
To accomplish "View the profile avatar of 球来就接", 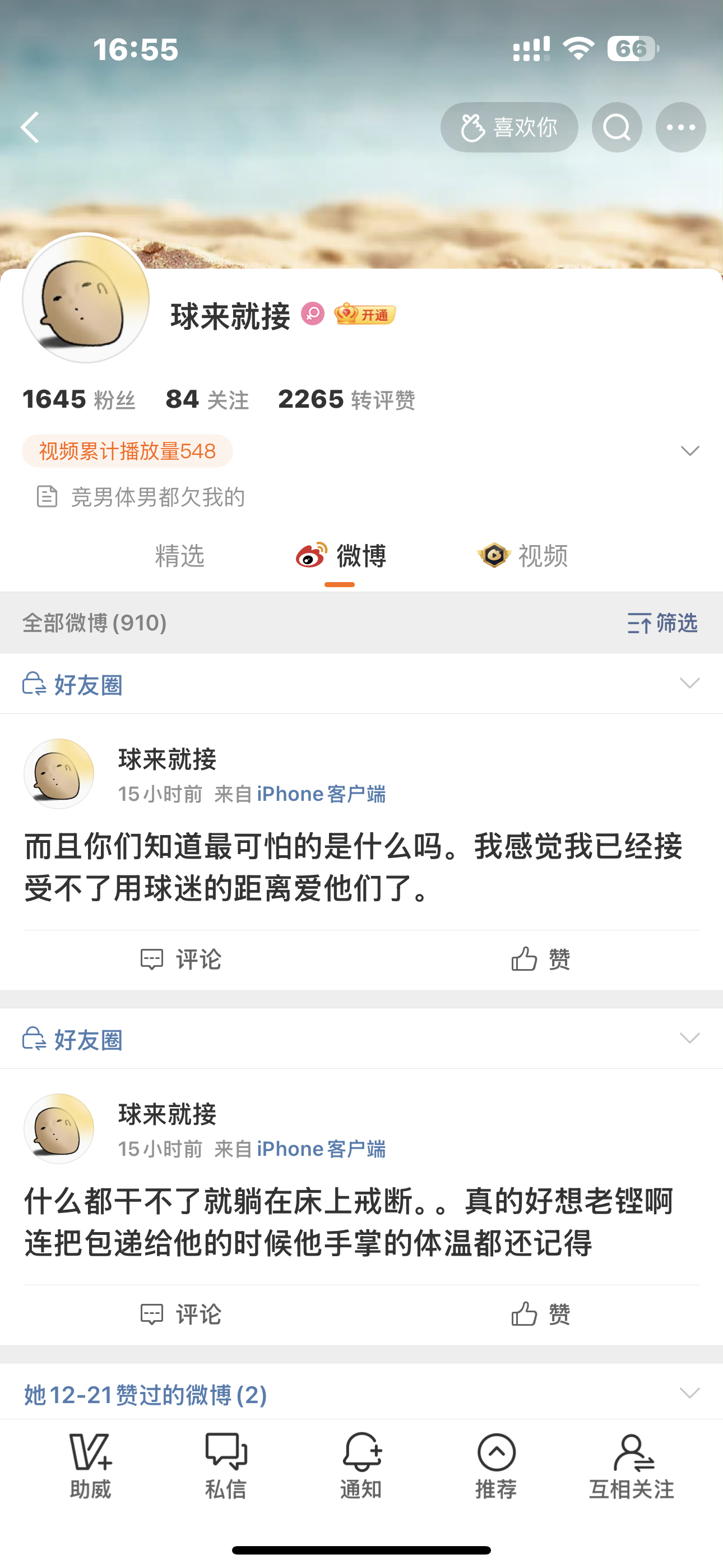I will 86,298.
